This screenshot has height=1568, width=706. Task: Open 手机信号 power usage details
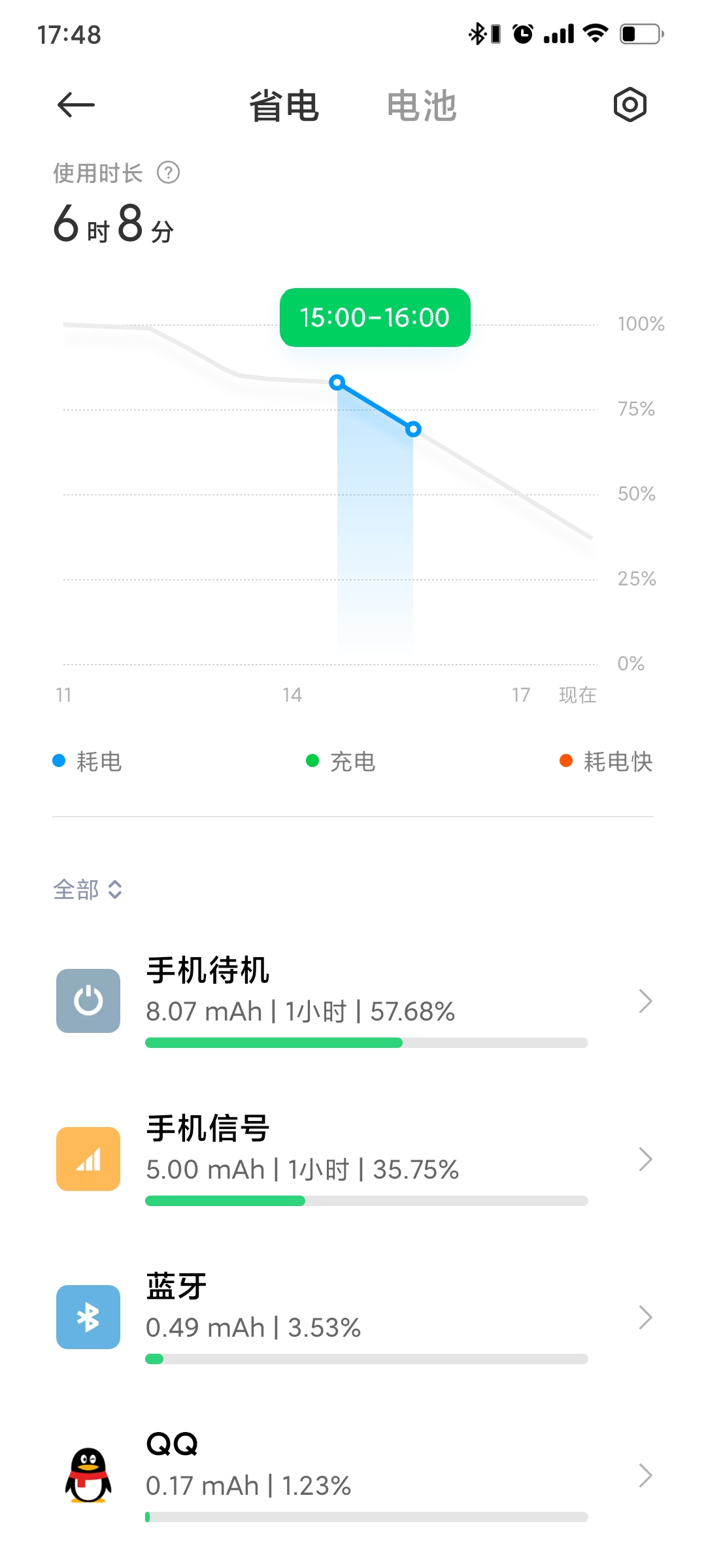[x=353, y=1159]
